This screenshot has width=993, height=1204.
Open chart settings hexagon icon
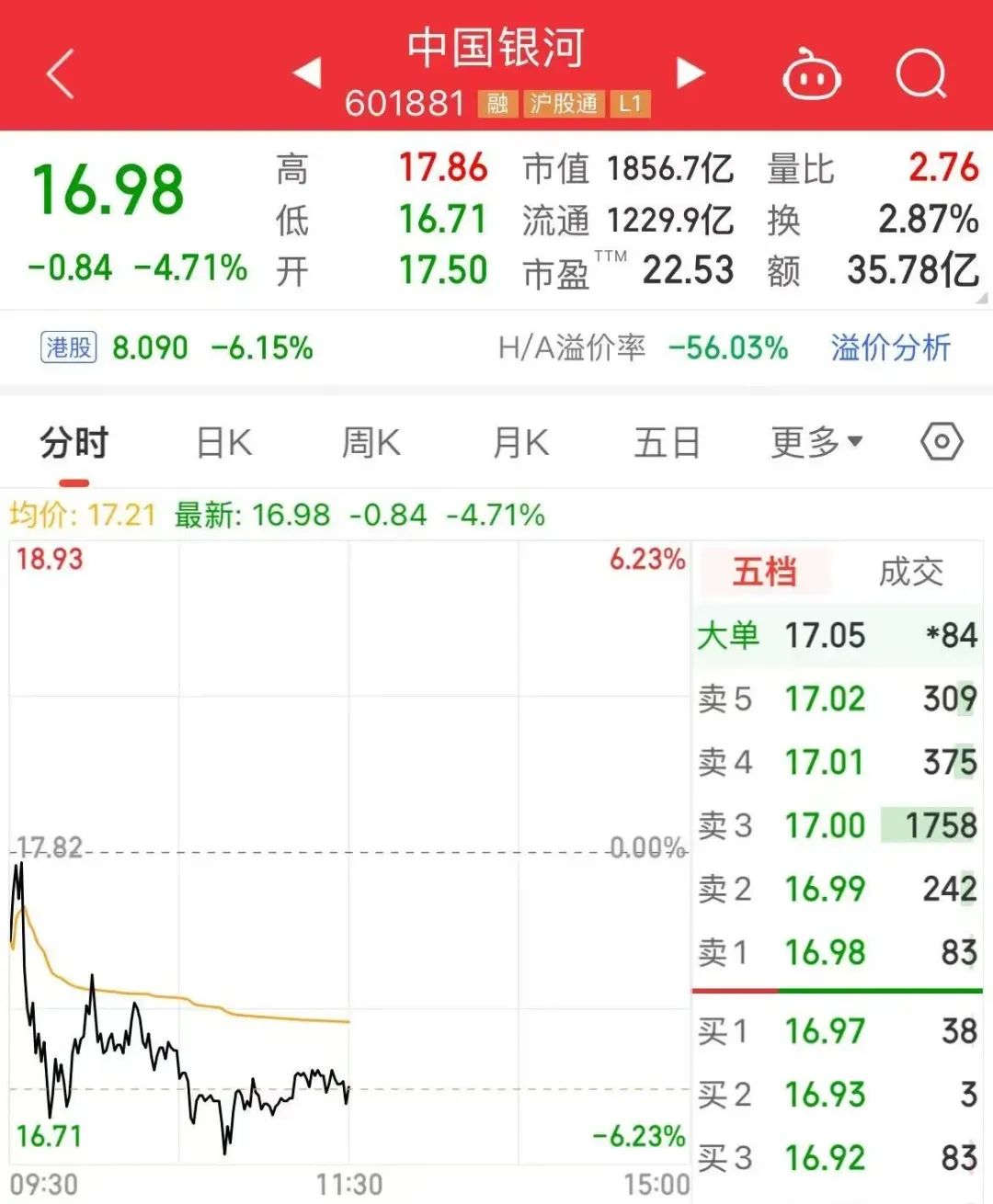click(x=942, y=442)
